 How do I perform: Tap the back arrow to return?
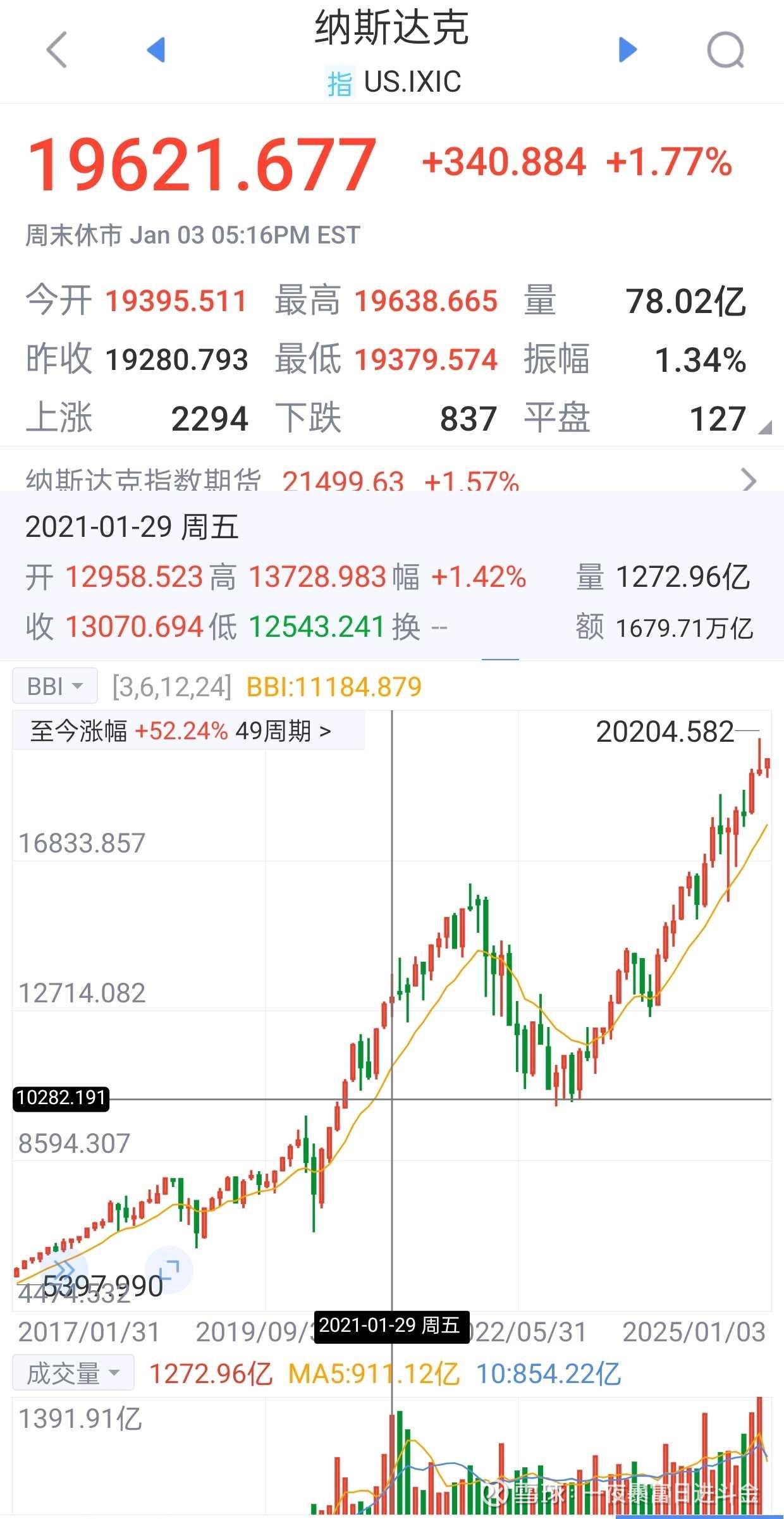point(56,51)
